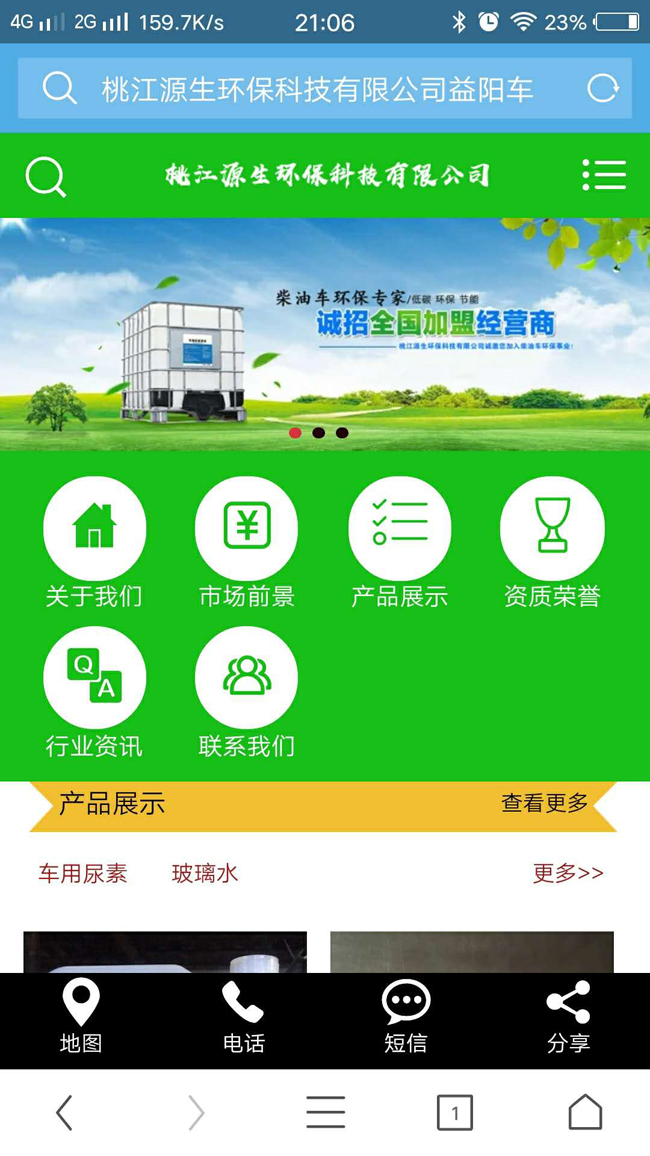Call via 电话 button
650x1156 pixels.
click(243, 1018)
